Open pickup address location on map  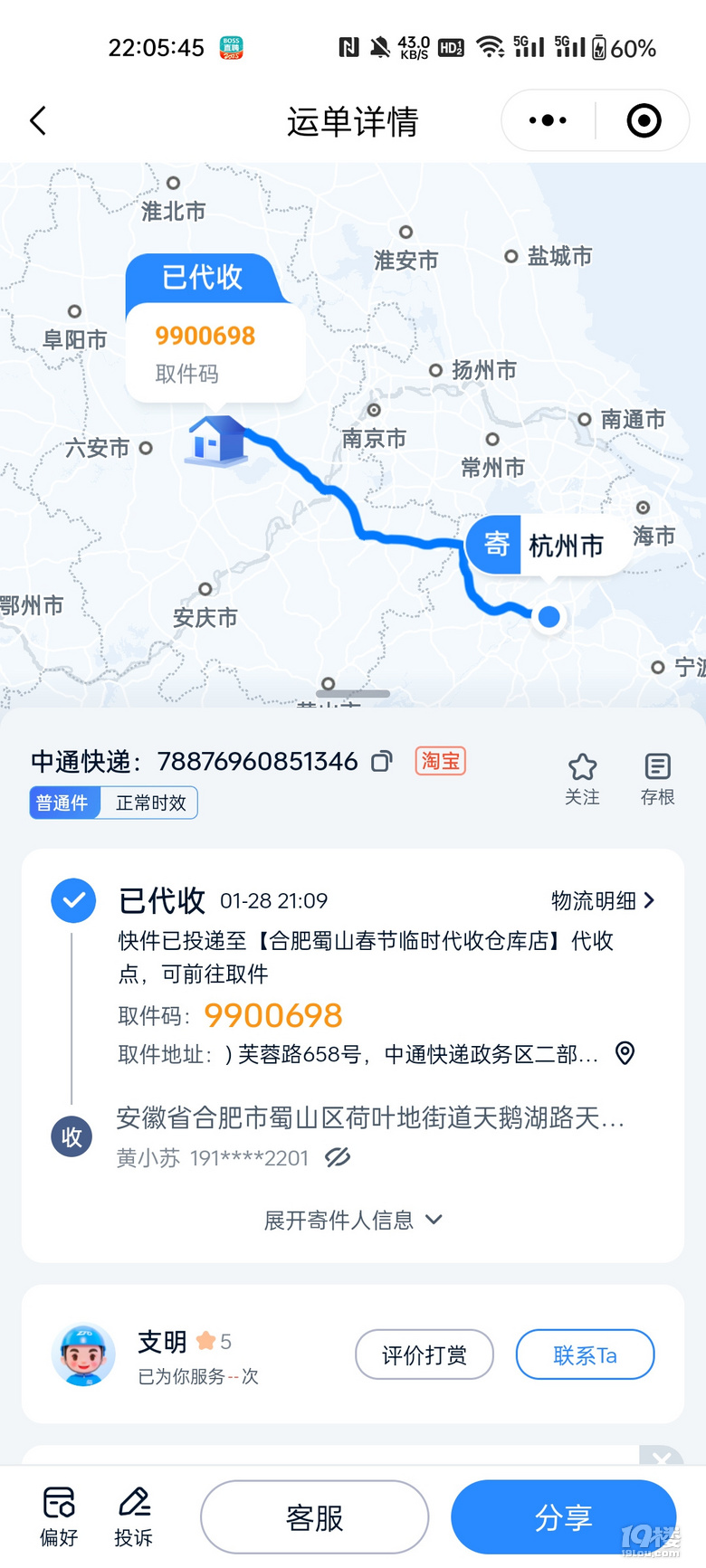625,1053
